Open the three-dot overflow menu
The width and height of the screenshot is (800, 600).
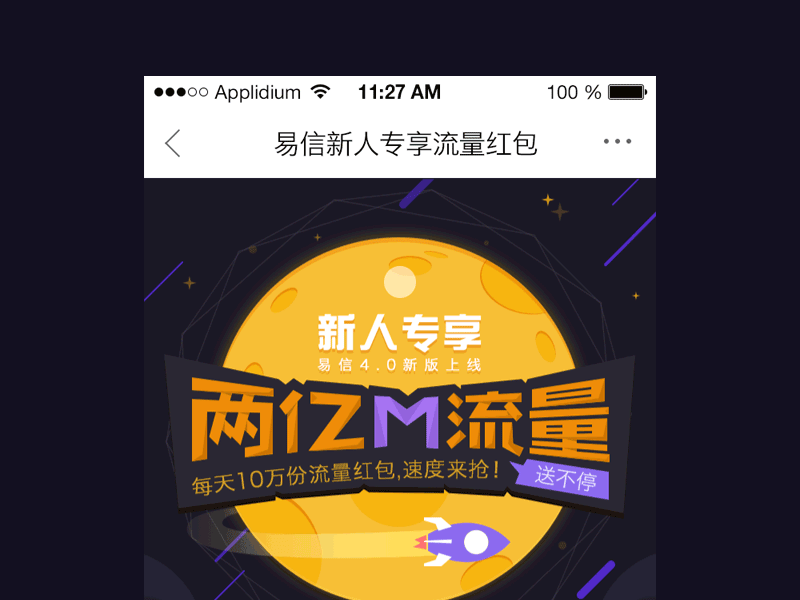(618, 142)
